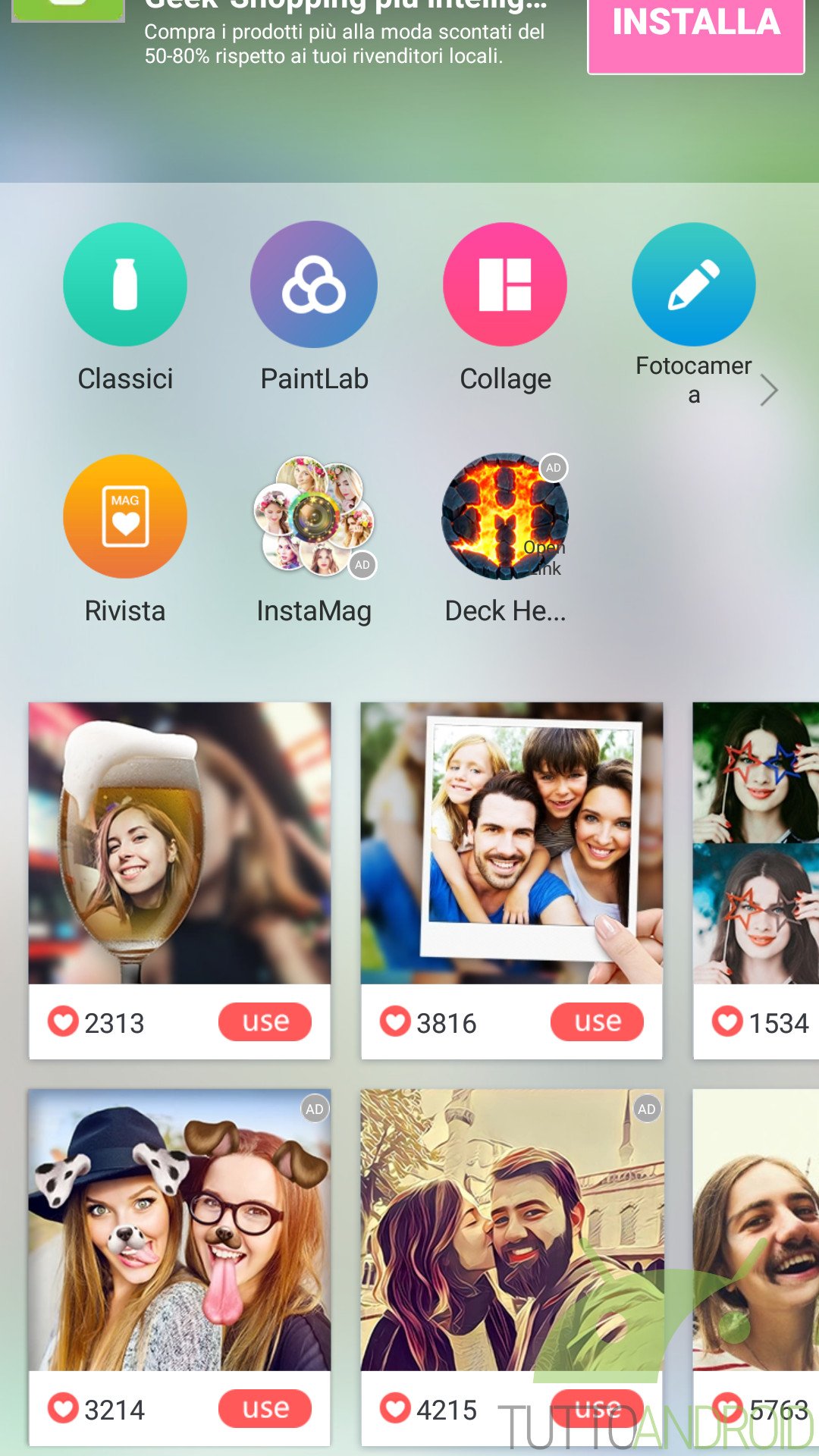This screenshot has width=819, height=1456.
Task: Show more tools with the right chevron
Action: tap(769, 391)
